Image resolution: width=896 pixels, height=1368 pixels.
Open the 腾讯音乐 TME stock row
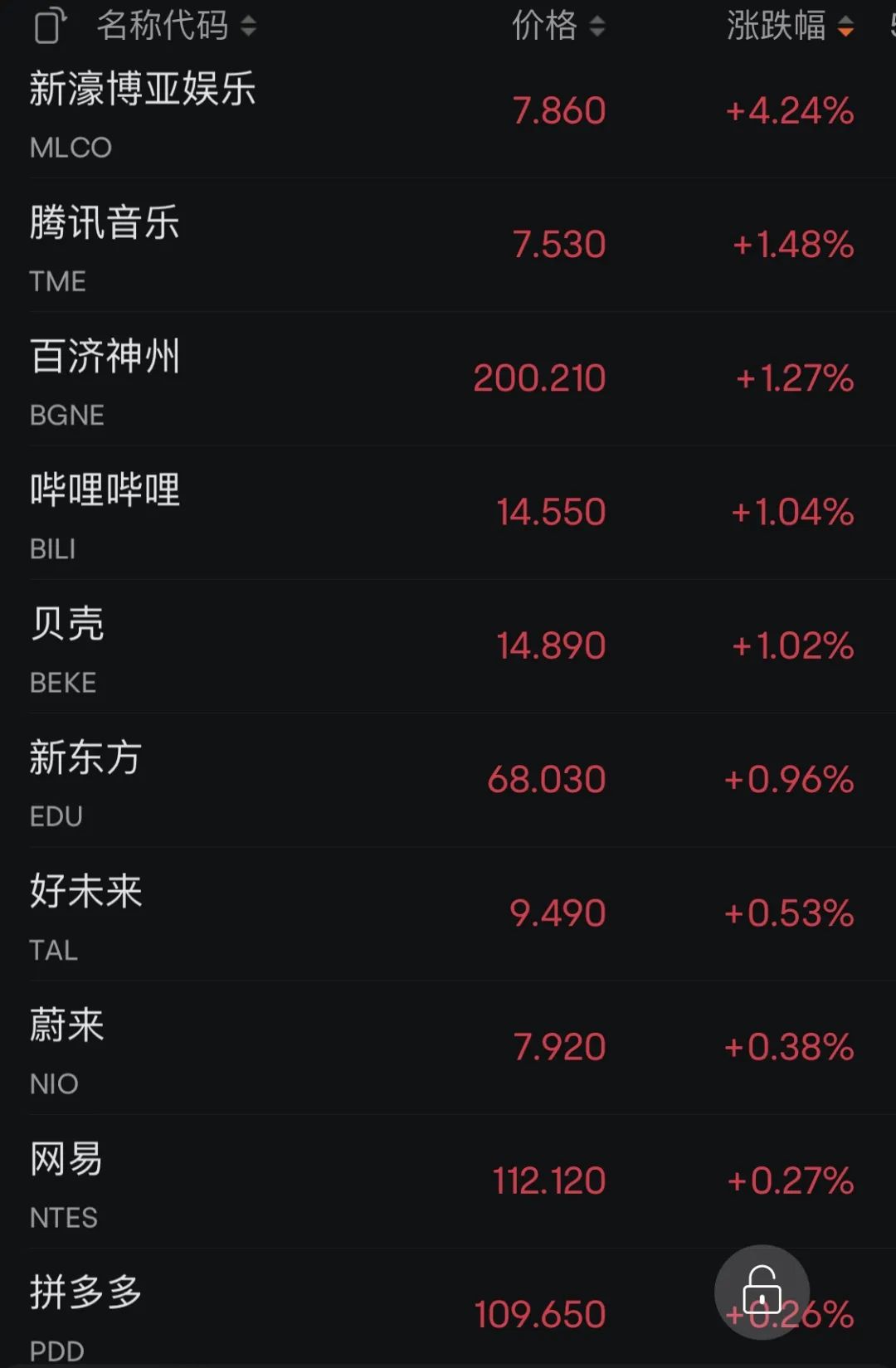[332, 245]
